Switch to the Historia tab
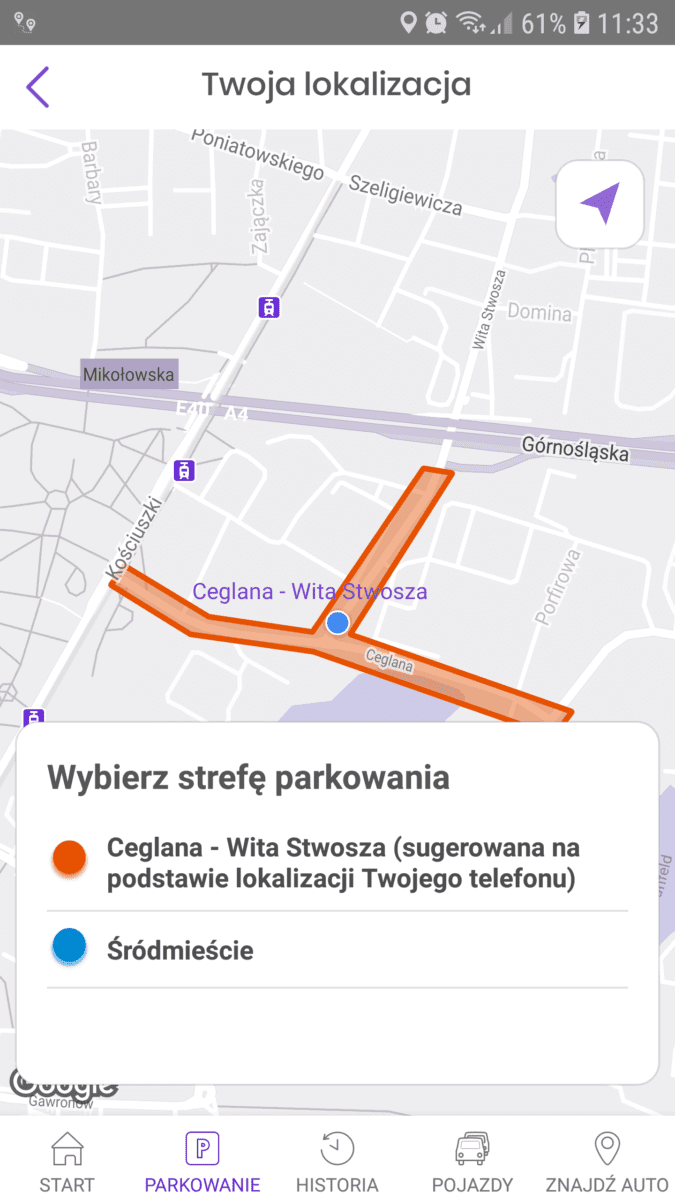Image resolution: width=675 pixels, height=1200 pixels. (x=337, y=1161)
